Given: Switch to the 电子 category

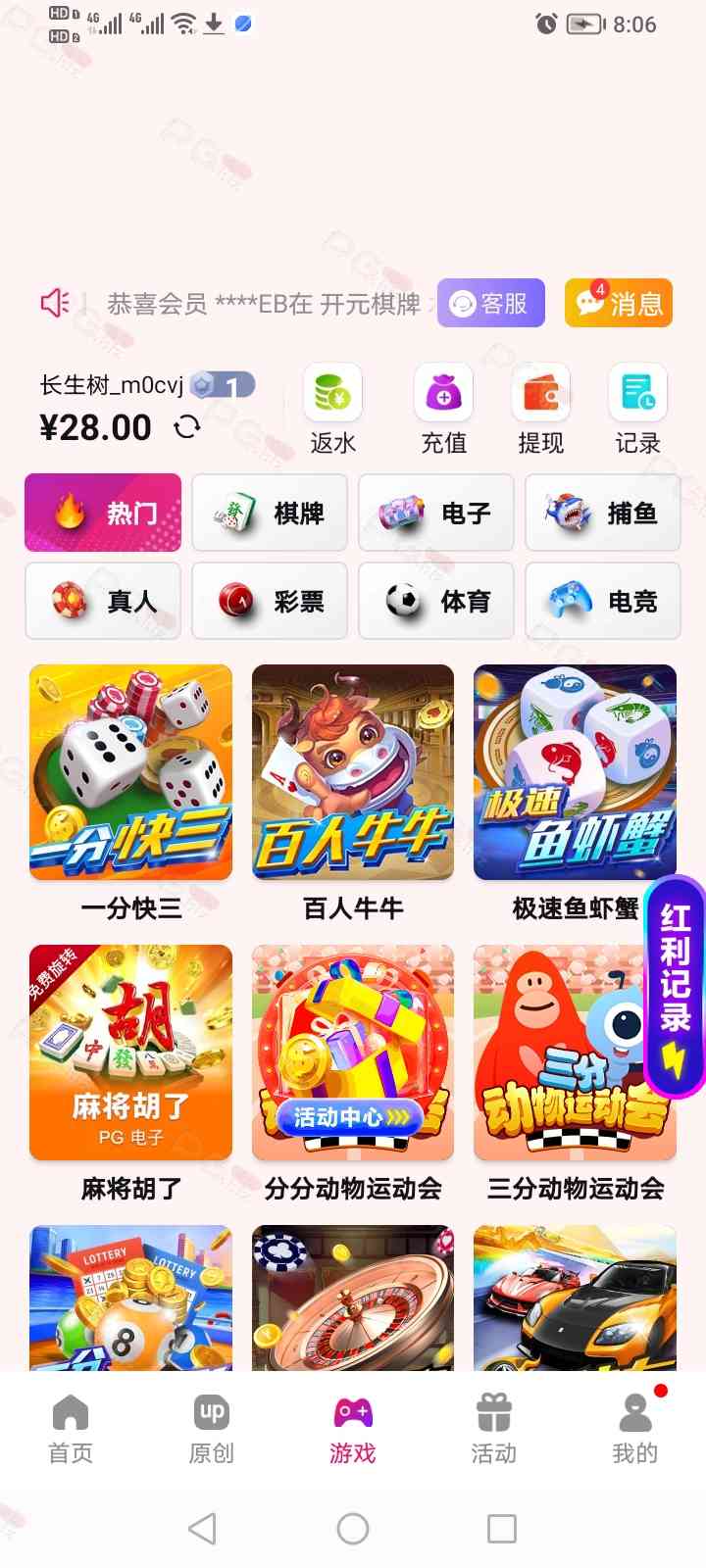Looking at the screenshot, I should point(436,513).
